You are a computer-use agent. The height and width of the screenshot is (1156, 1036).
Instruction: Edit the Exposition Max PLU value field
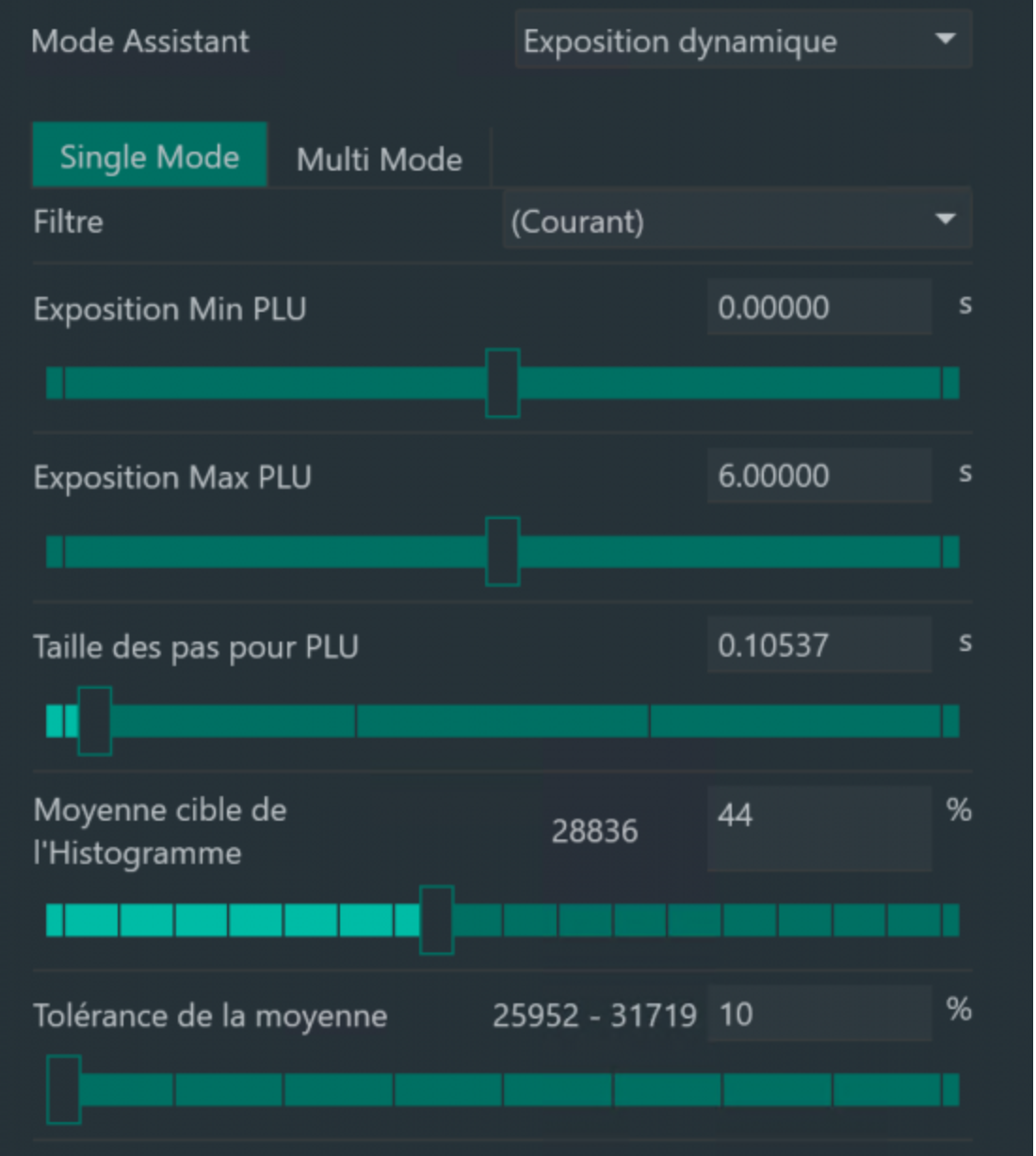point(819,476)
